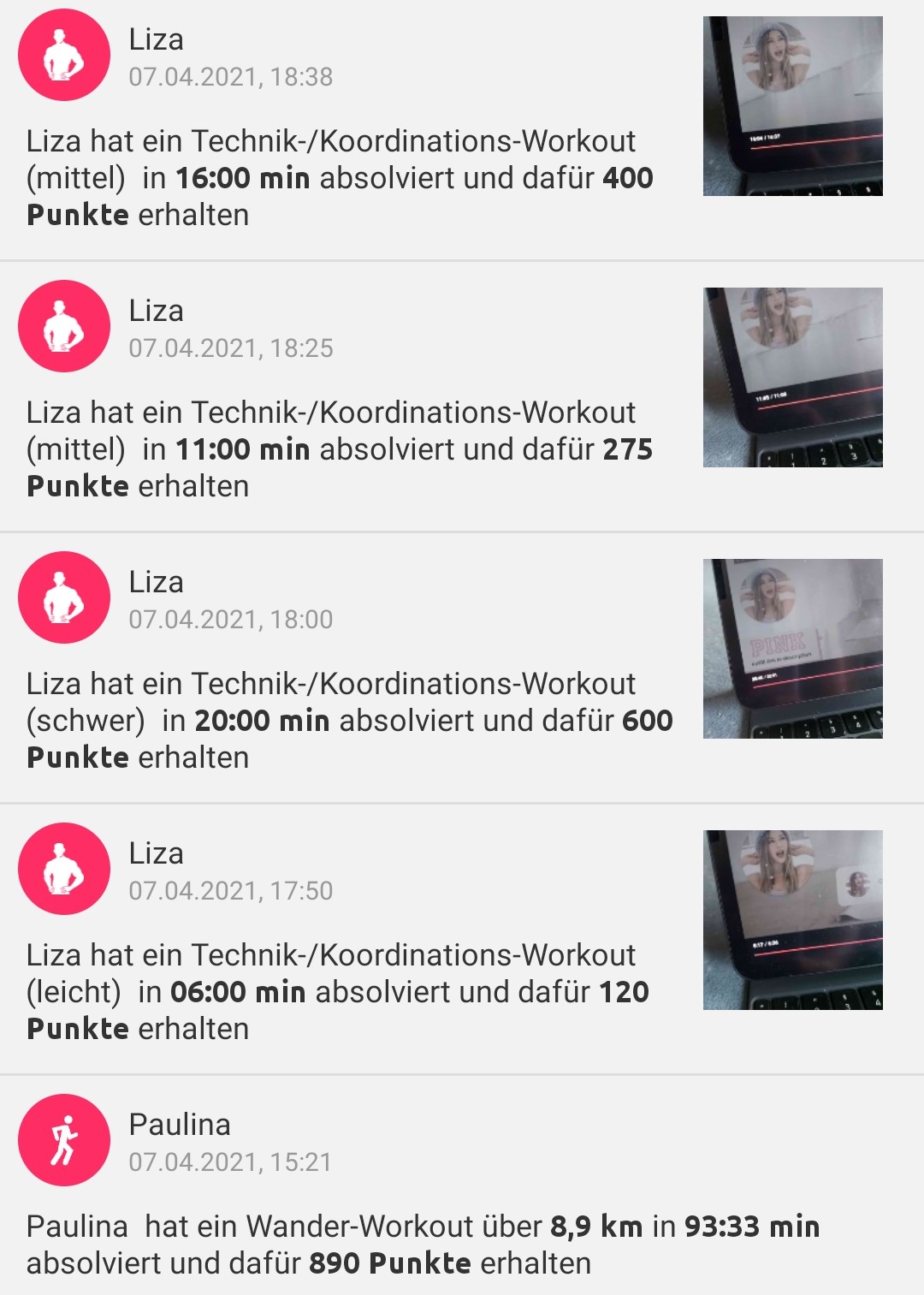
Task: Open photo from Liza's 17:50 workout
Action: [x=792, y=920]
